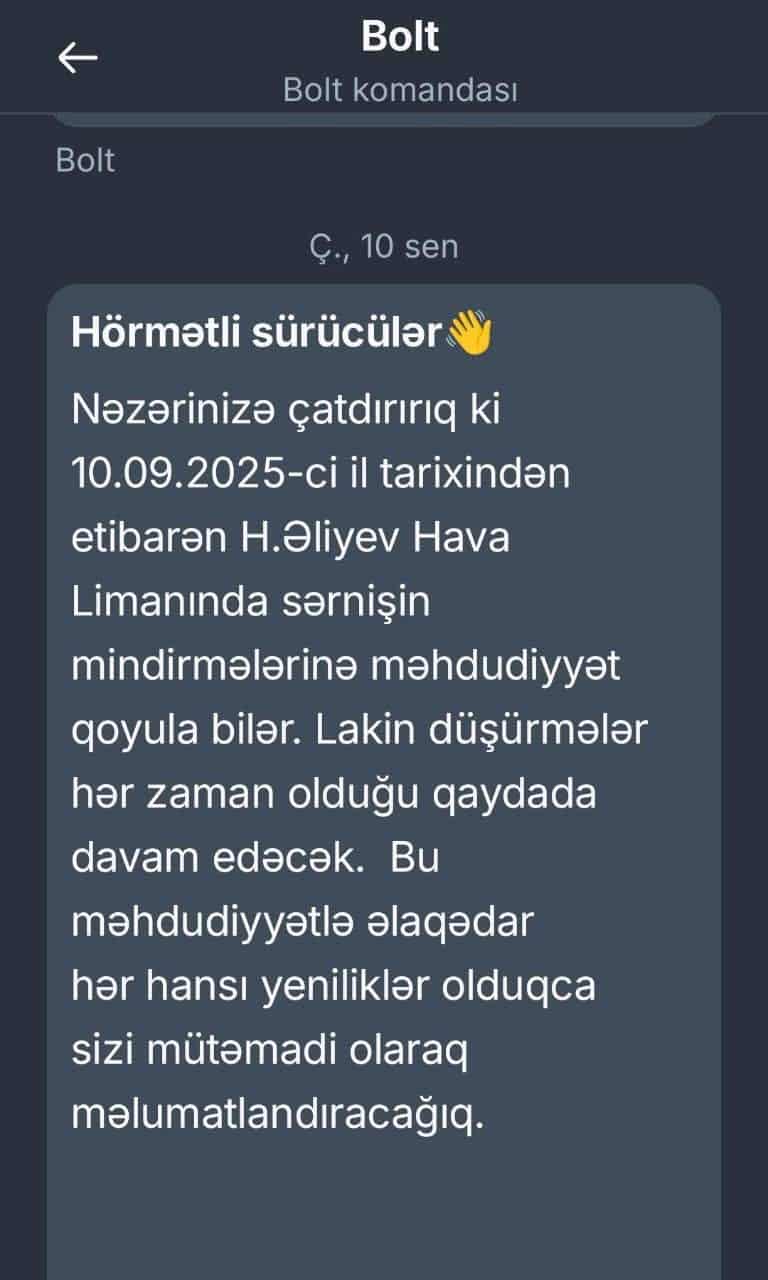Go back from the Bolt chat
The image size is (768, 1280).
pyautogui.click(x=77, y=58)
